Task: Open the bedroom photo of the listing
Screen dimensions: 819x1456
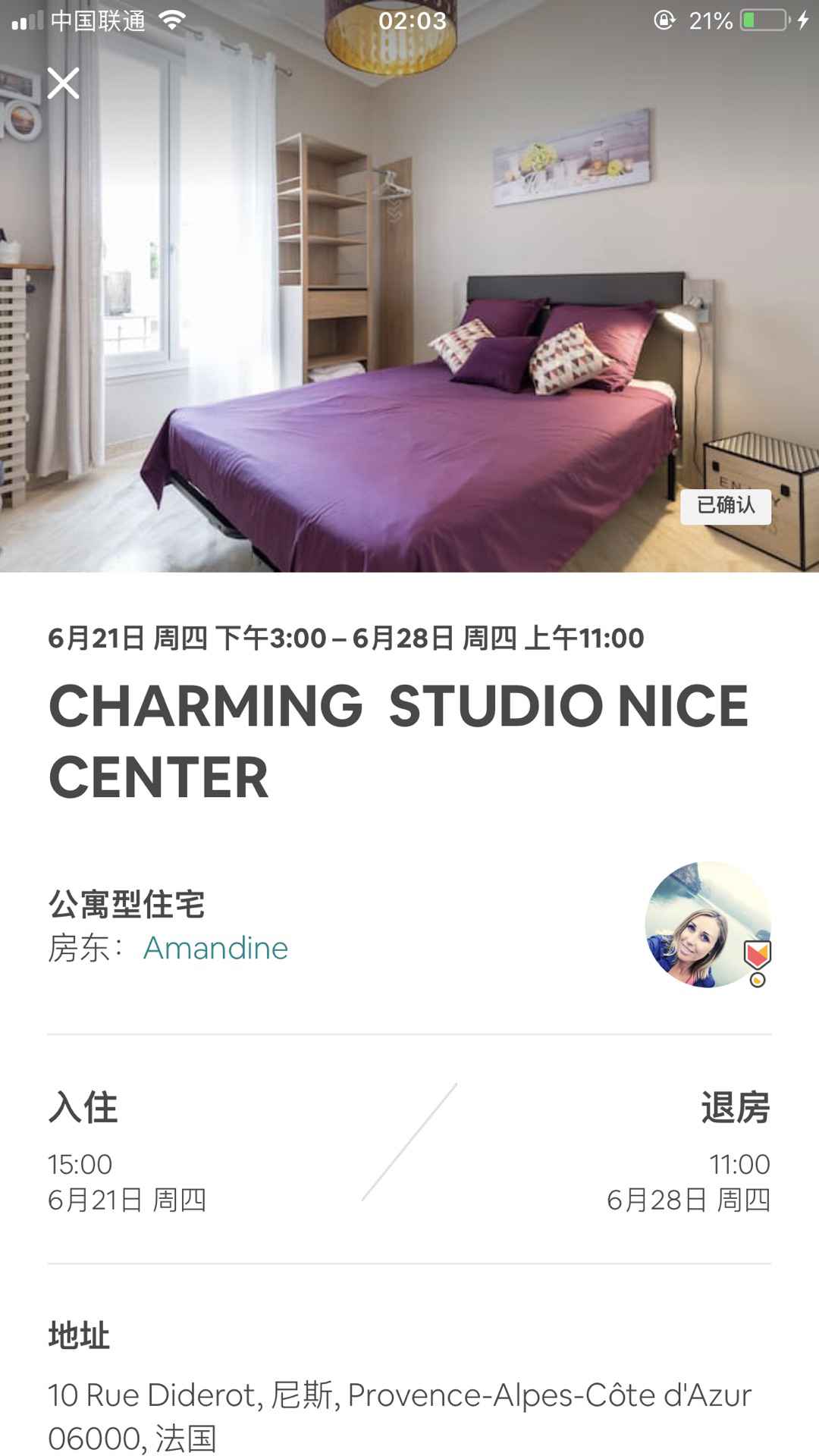Action: click(409, 303)
